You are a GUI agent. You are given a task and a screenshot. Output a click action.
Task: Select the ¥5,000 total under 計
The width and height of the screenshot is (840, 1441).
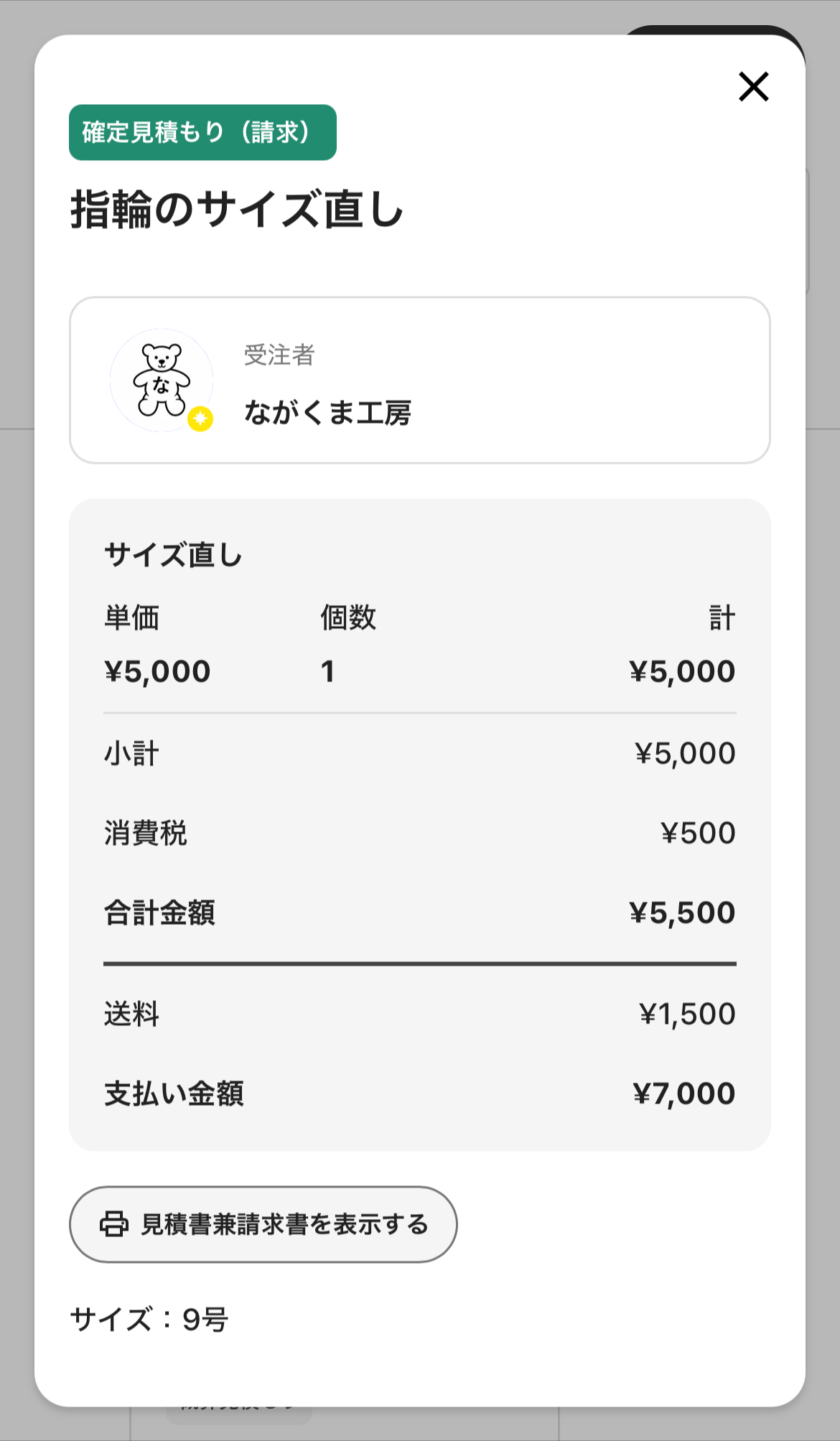681,671
